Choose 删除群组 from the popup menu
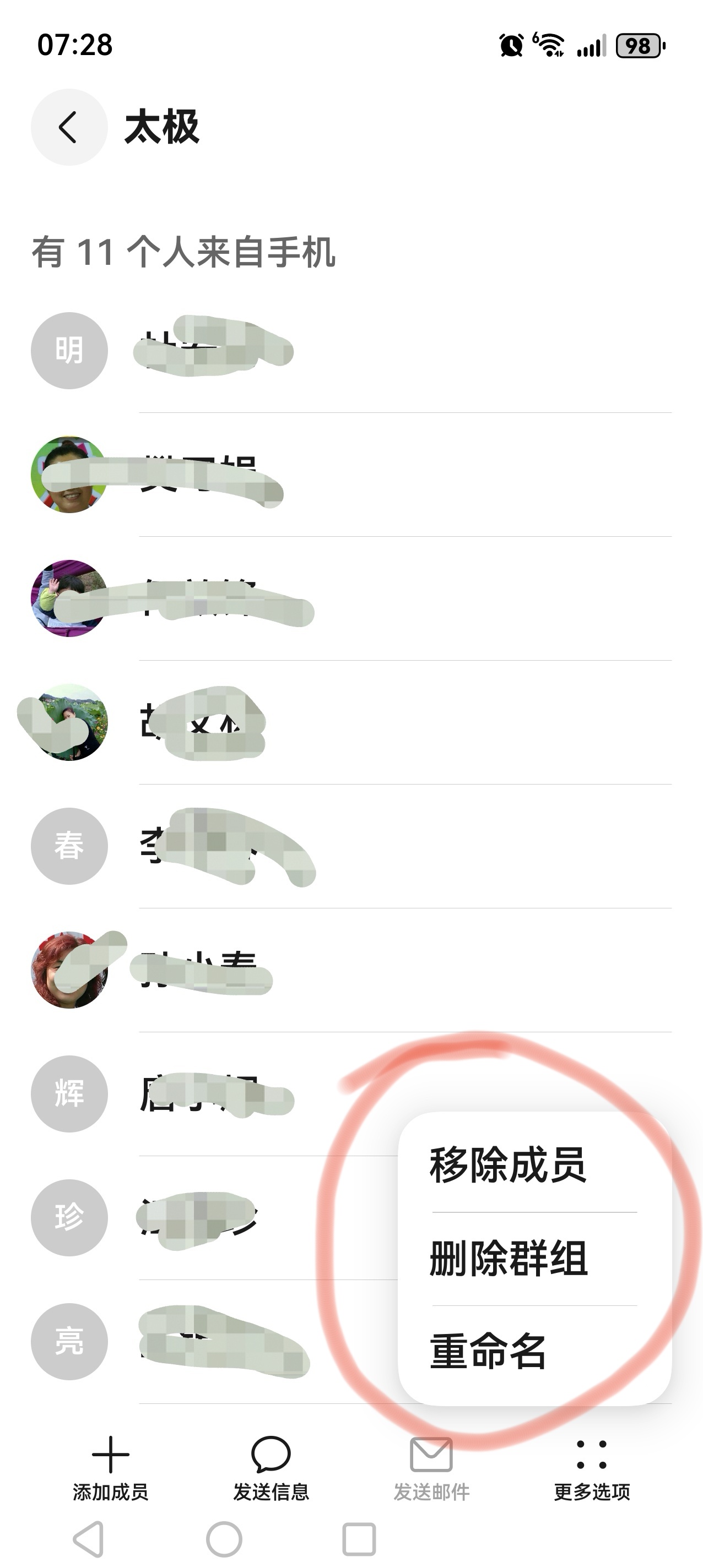The height and width of the screenshot is (1568, 703). (507, 1258)
